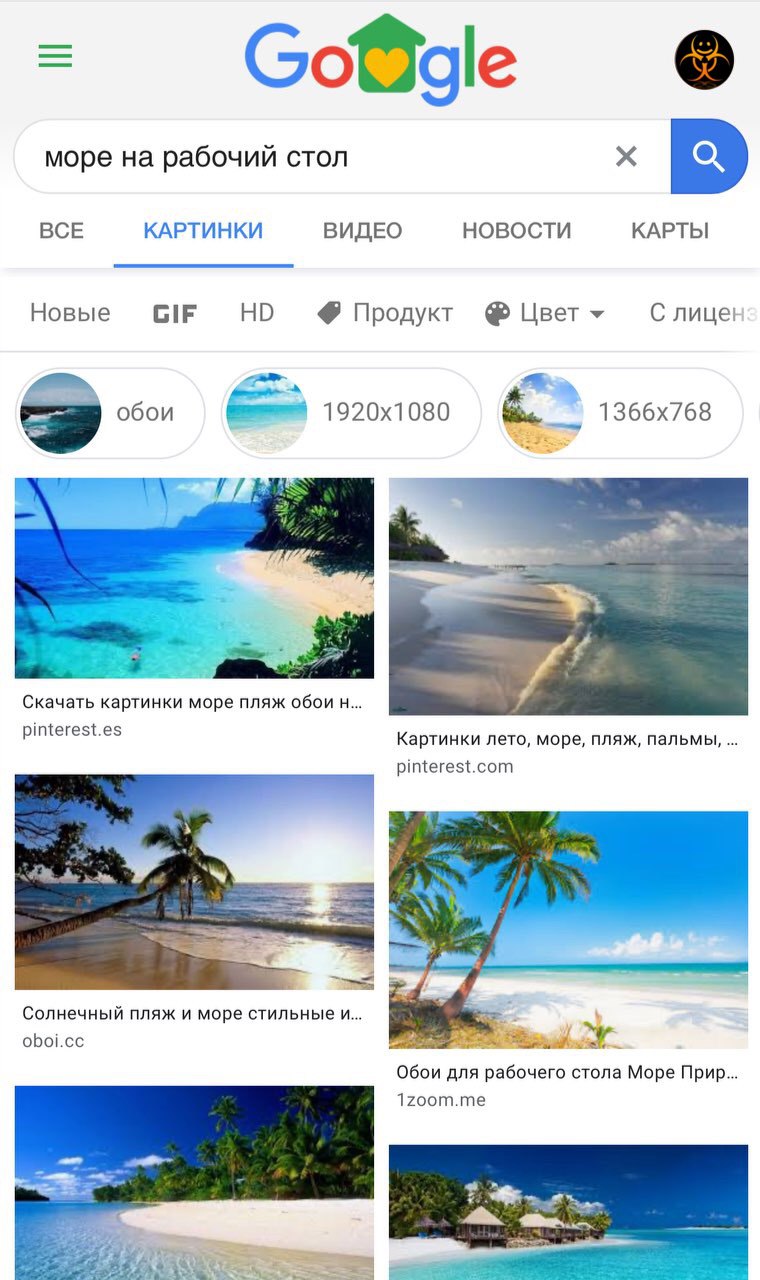Select the Продукт filter
This screenshot has height=1280, width=760.
point(385,313)
